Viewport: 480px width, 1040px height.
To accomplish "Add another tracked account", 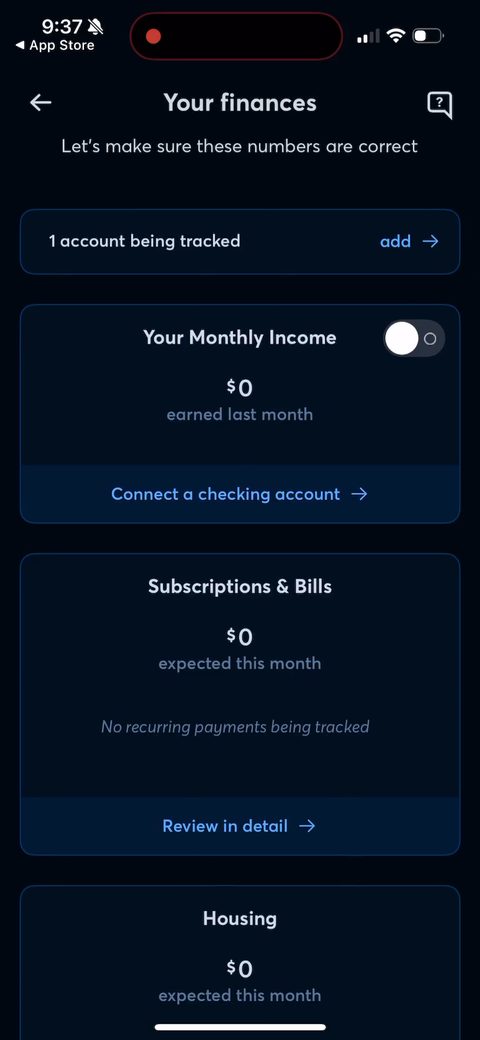I will click(409, 241).
